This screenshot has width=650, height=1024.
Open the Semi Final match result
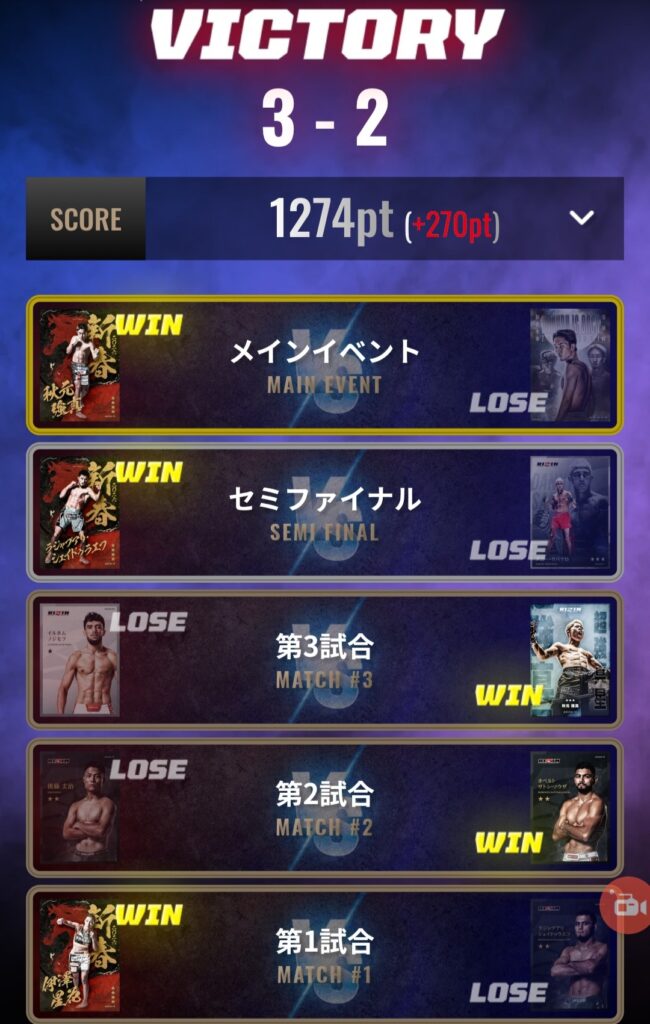coord(325,512)
